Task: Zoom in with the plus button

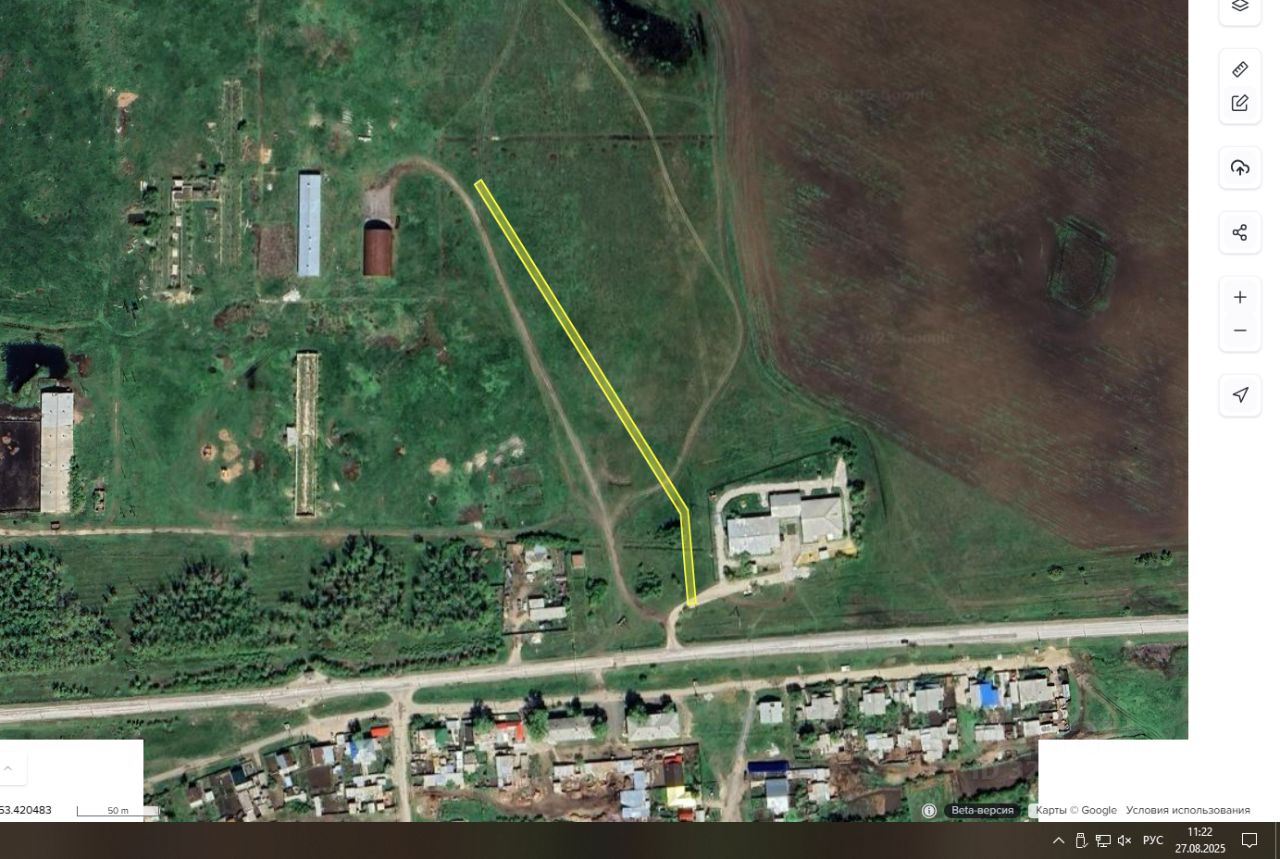Action: [1240, 297]
